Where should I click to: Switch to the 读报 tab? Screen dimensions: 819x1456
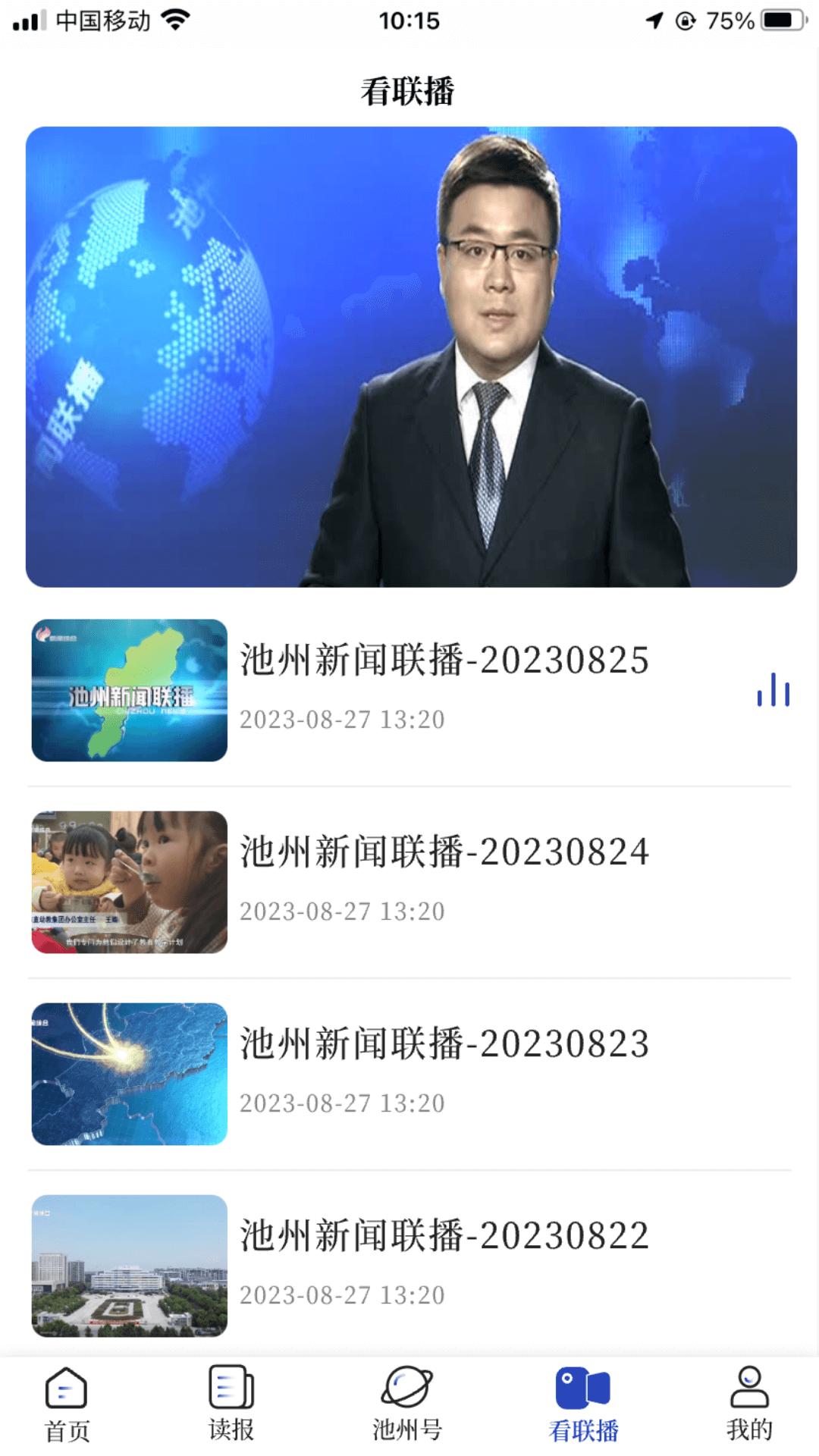[231, 1404]
